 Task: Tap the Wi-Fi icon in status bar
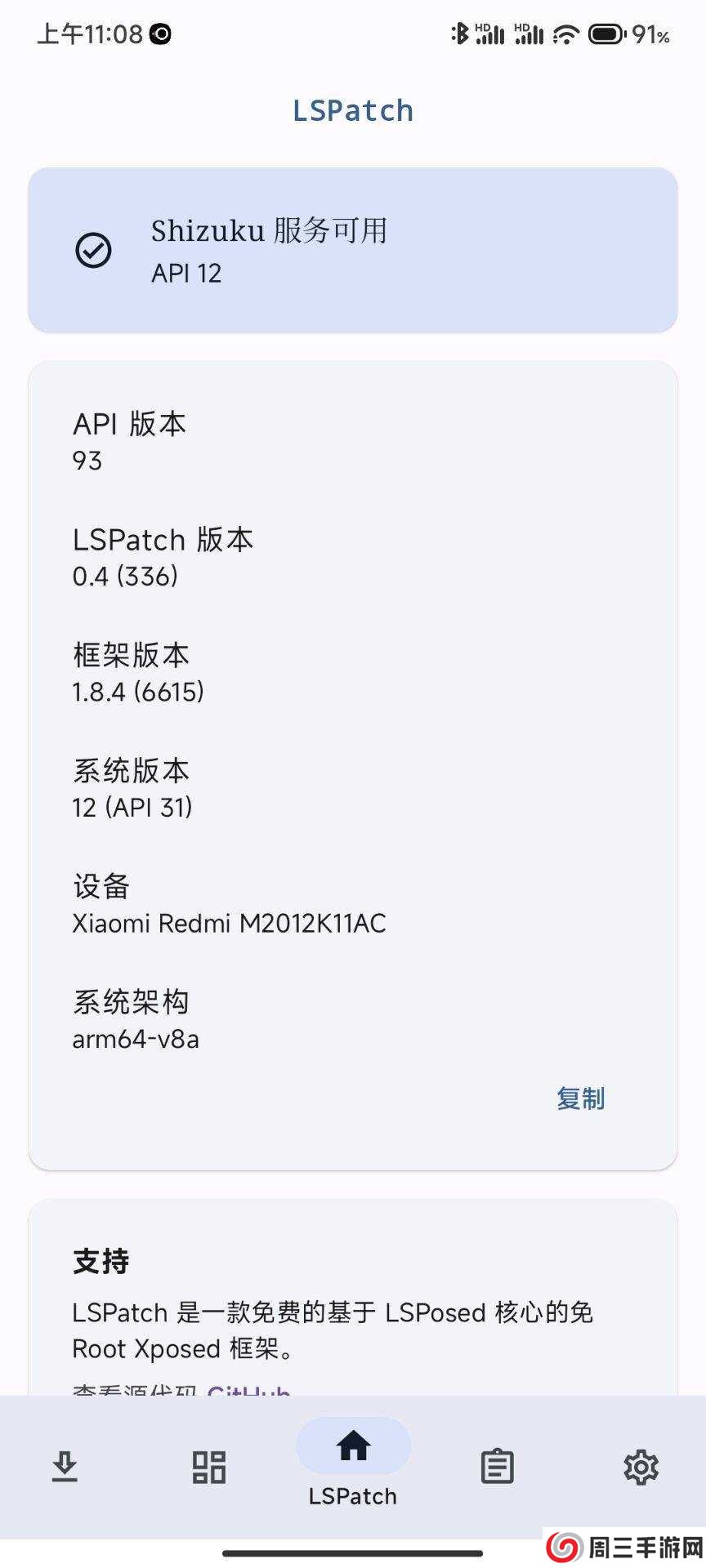click(x=565, y=34)
